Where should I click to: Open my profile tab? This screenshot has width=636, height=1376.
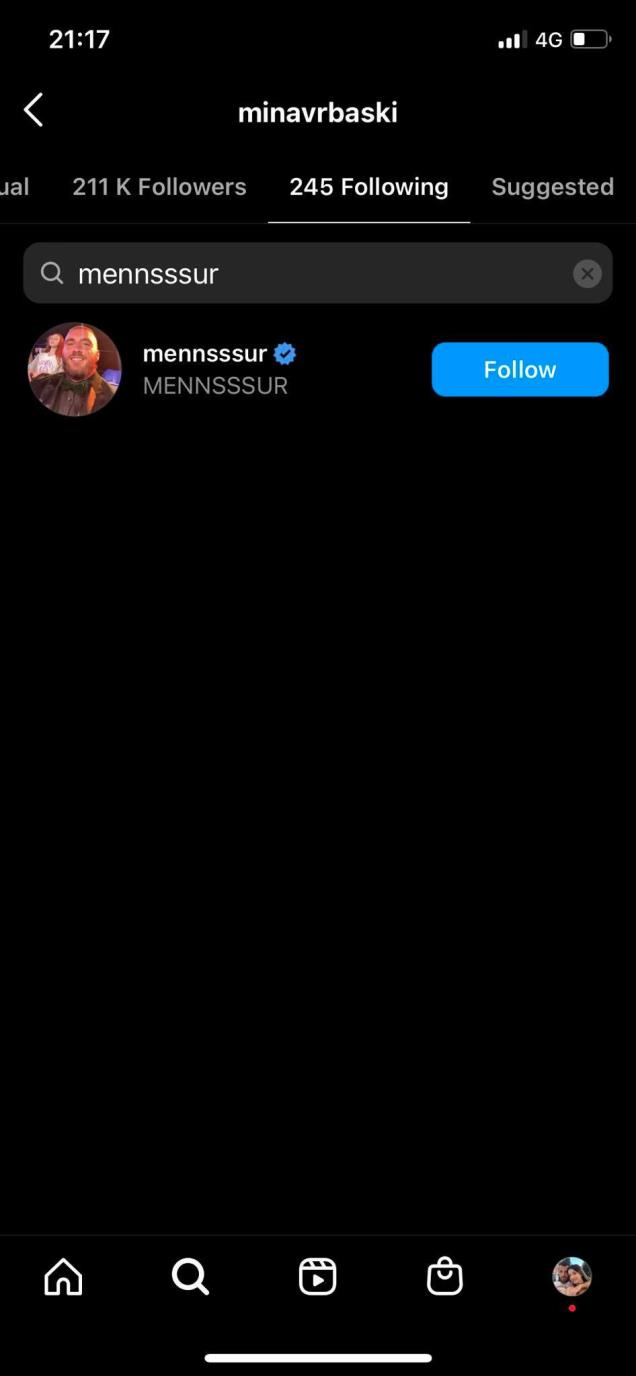(x=572, y=1277)
